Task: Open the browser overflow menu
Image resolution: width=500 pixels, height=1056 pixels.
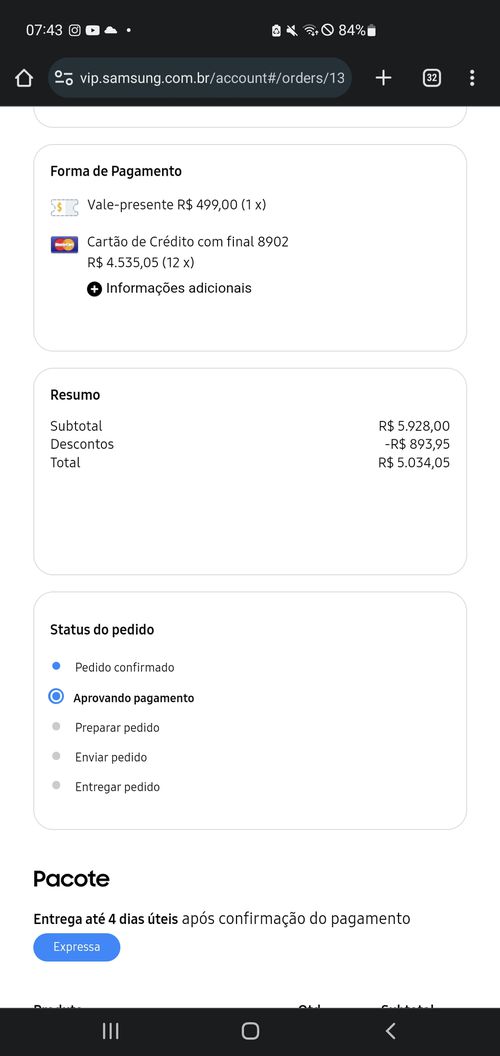Action: (472, 78)
